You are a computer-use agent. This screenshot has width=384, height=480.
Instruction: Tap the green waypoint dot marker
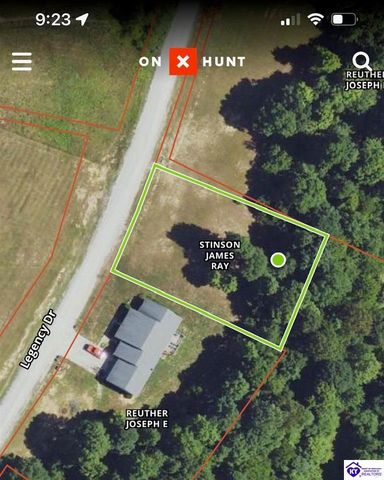pyautogui.click(x=278, y=260)
